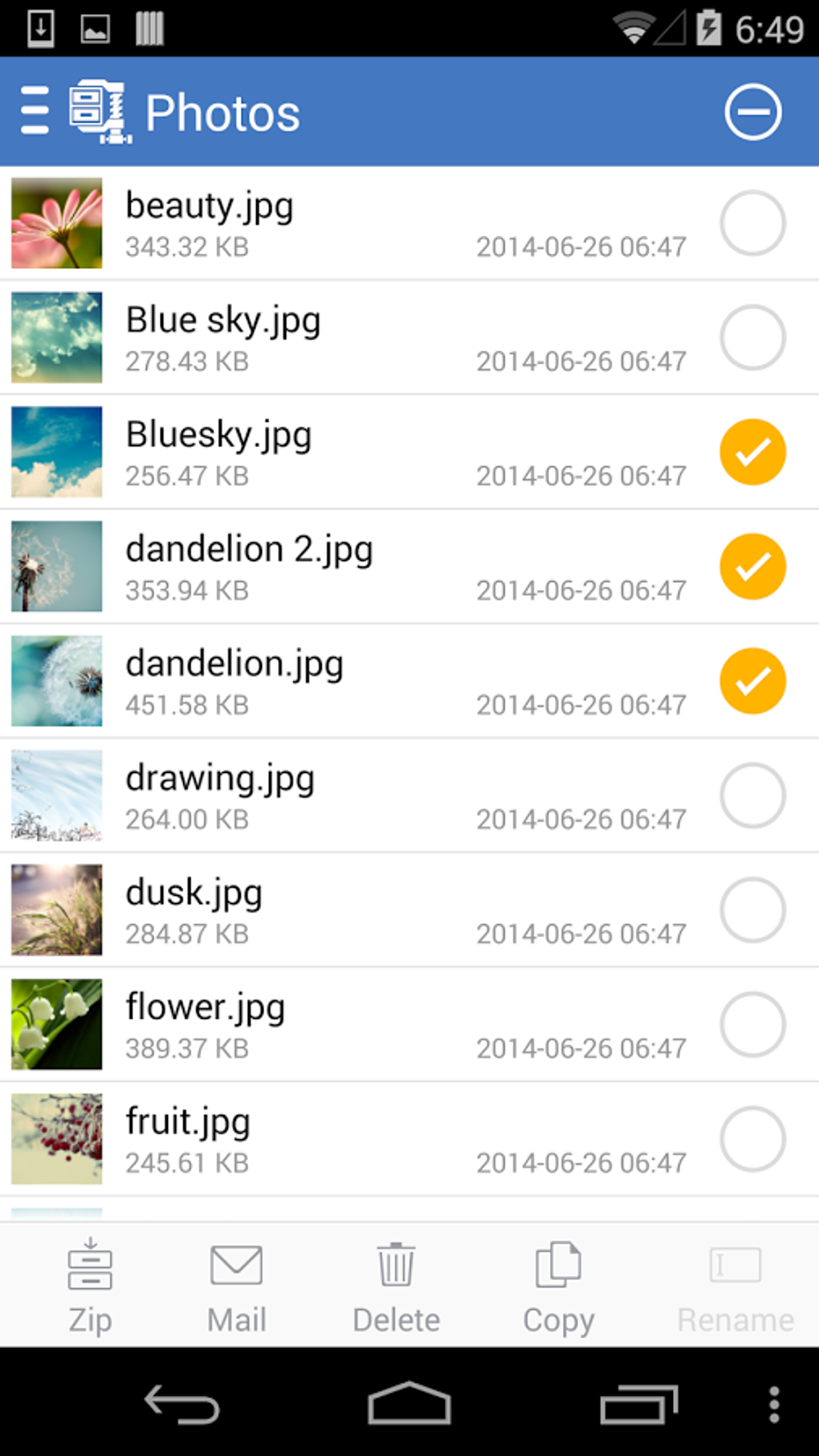Copy the selected files
The height and width of the screenshot is (1456, 819).
[558, 1286]
